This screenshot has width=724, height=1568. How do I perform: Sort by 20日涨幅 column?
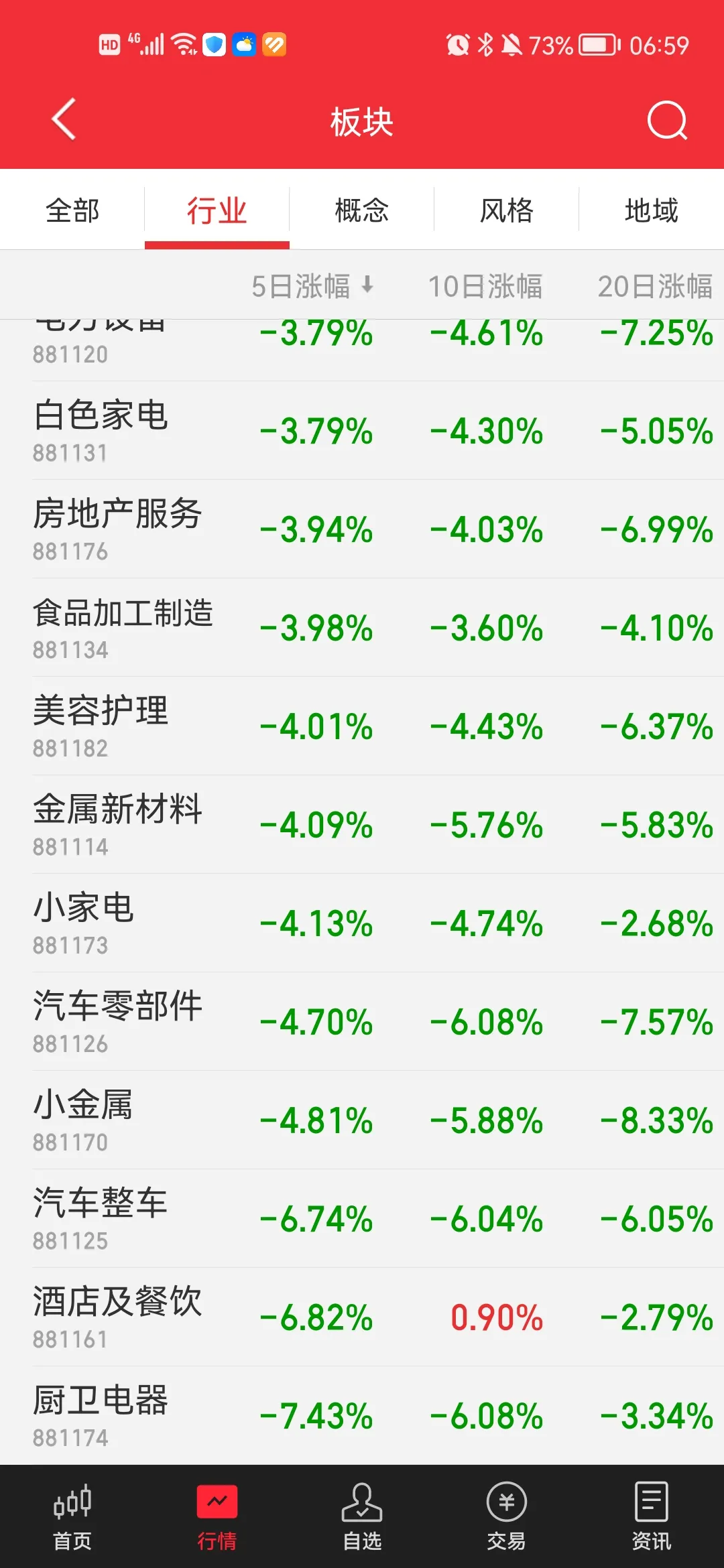655,286
